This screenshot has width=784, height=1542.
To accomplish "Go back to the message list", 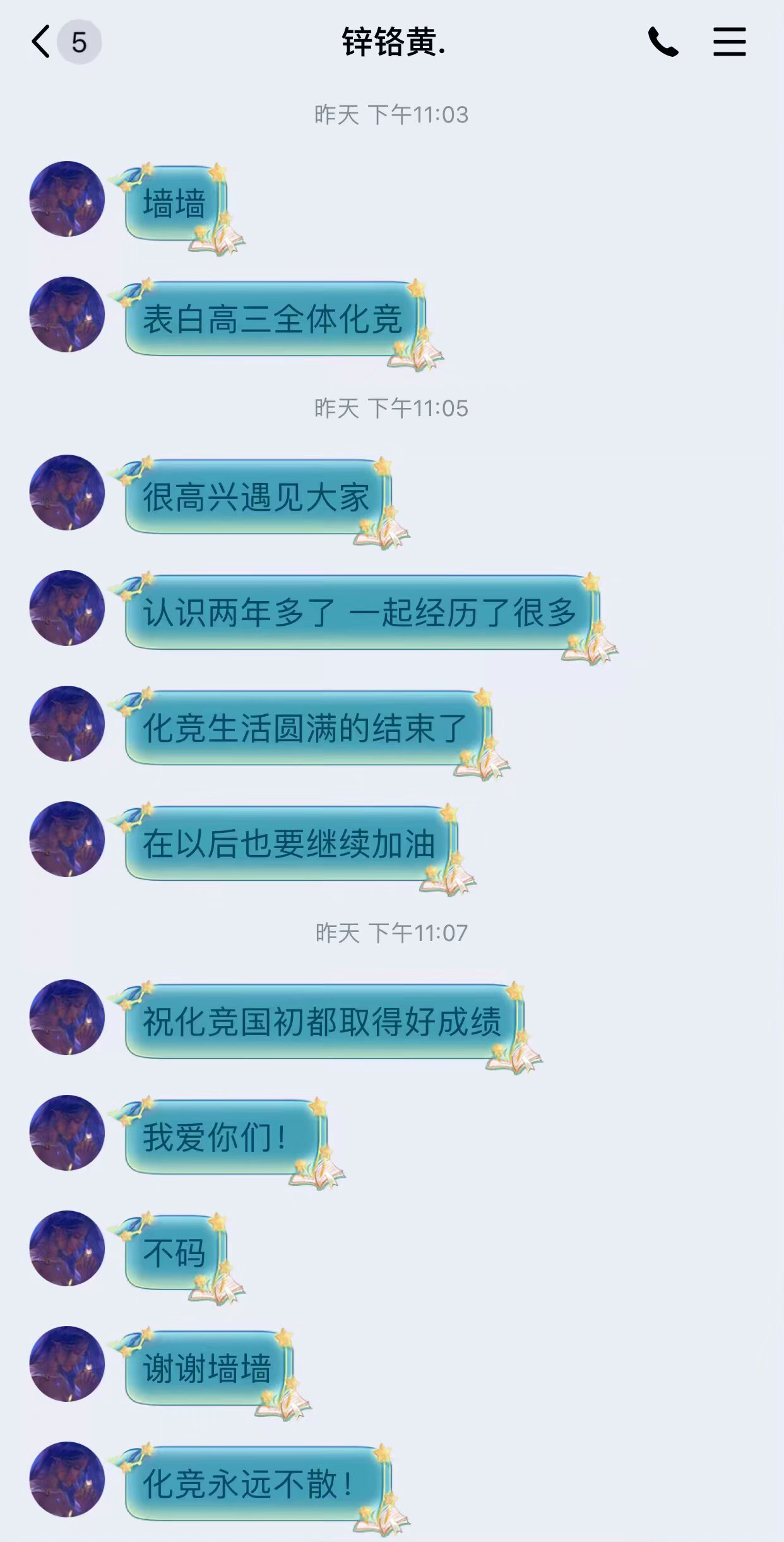I will click(42, 42).
